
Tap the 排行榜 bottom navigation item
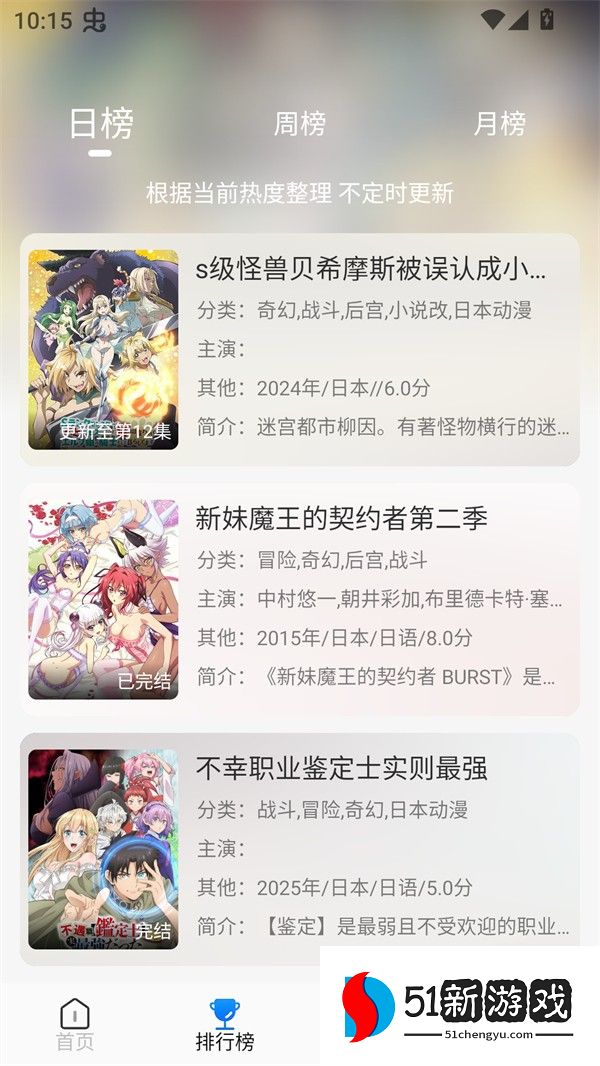click(x=225, y=1025)
